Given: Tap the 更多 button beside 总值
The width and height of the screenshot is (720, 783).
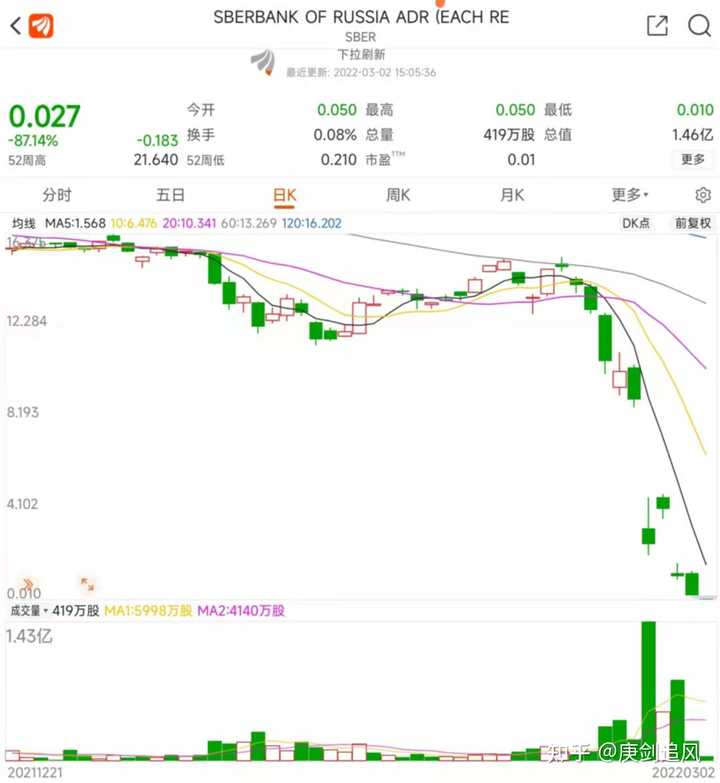Looking at the screenshot, I should (x=693, y=159).
